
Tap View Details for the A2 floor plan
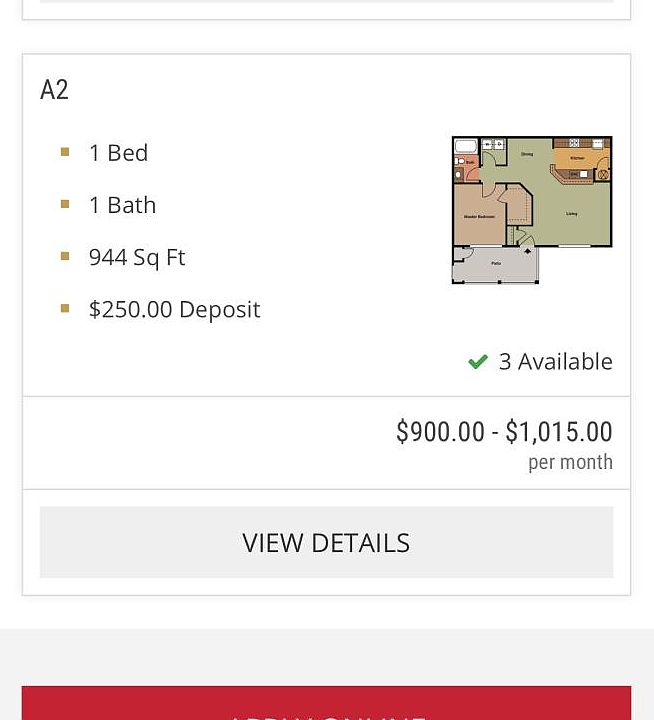click(x=326, y=542)
